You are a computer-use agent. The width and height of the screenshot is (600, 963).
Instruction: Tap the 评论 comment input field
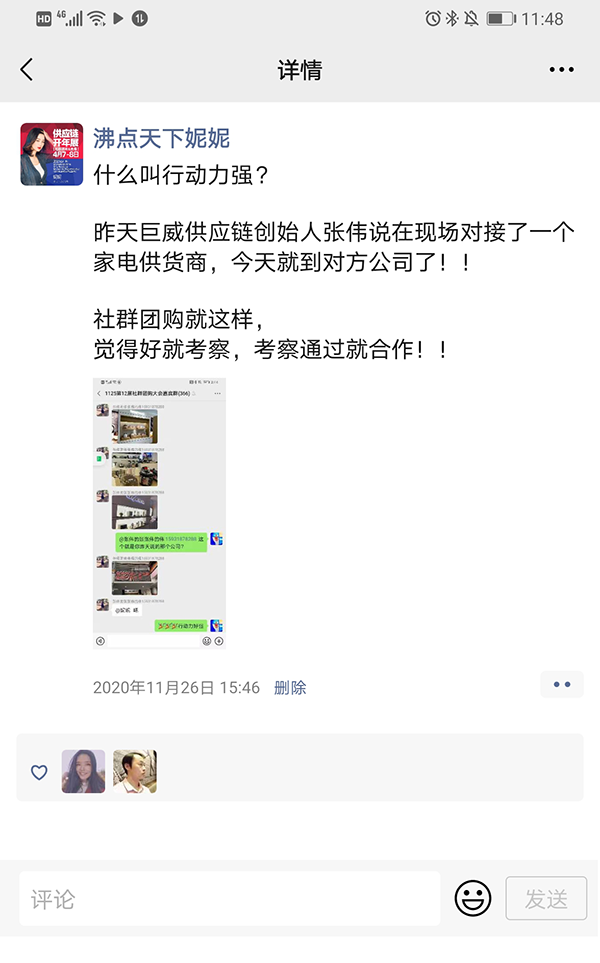coord(229,898)
